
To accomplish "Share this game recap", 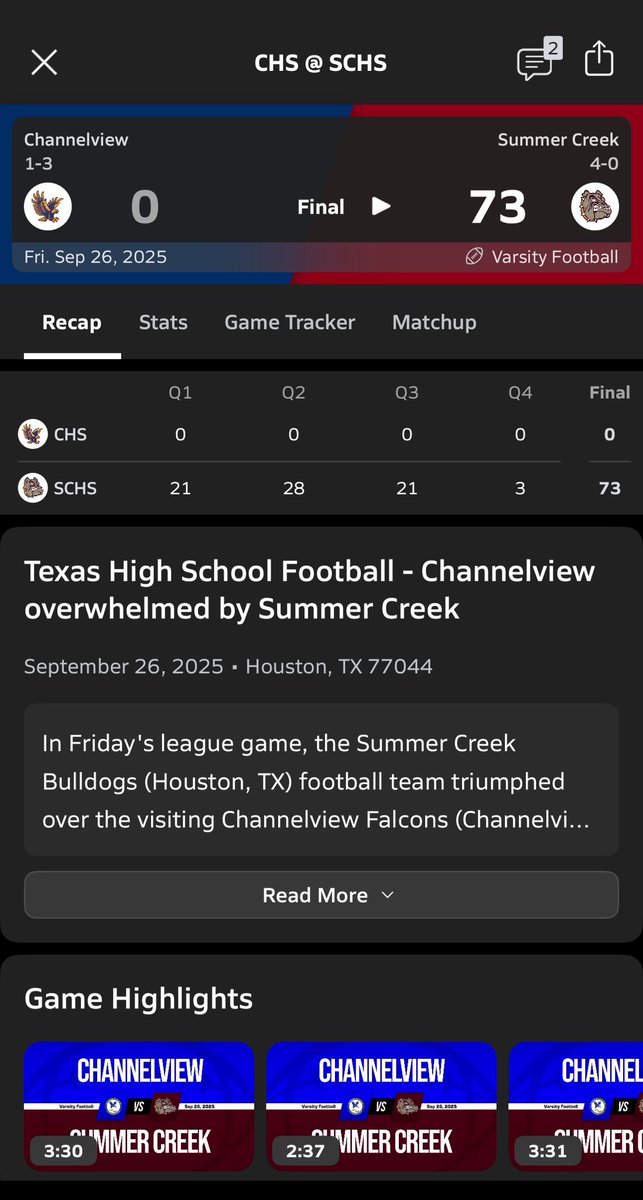I will click(x=598, y=59).
